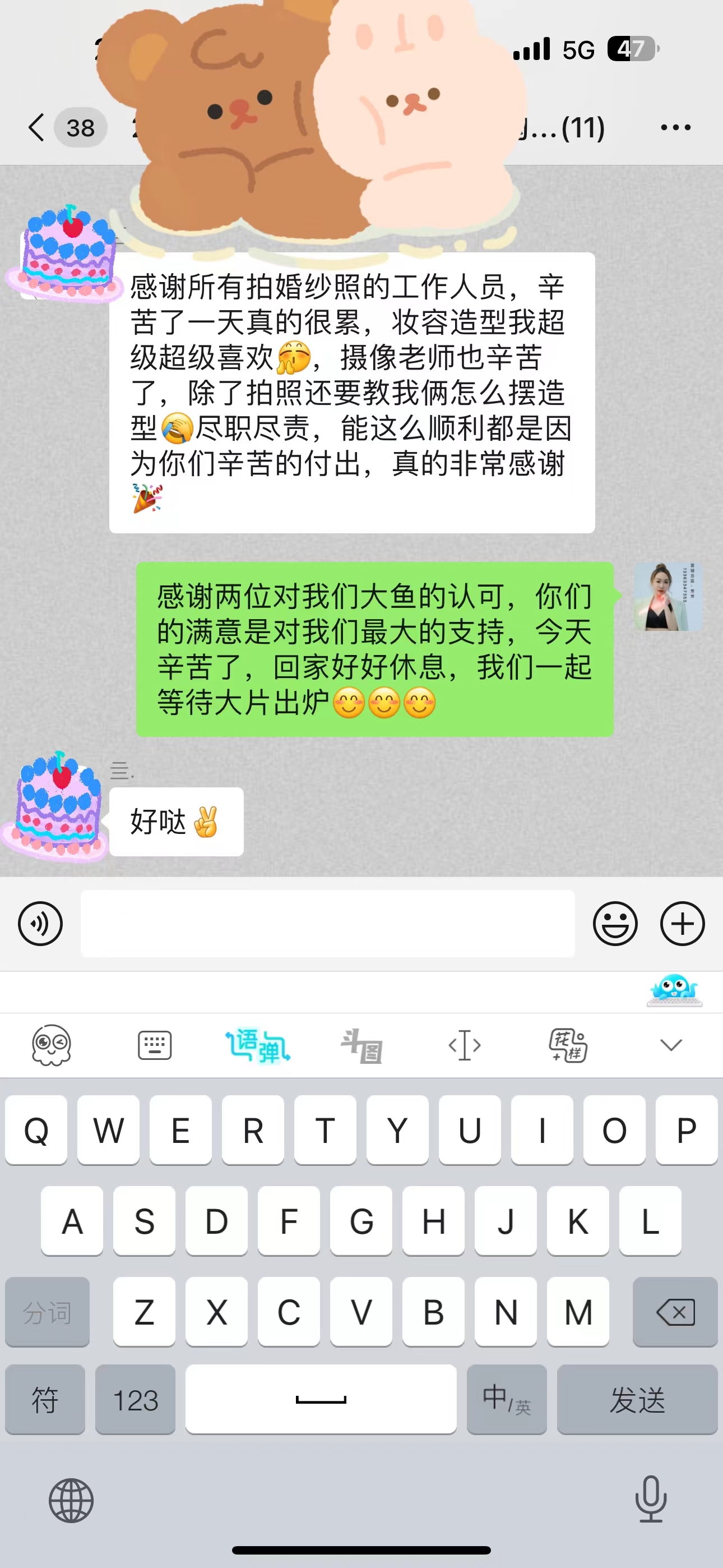
Task: Focus the message text field
Action: 327,924
